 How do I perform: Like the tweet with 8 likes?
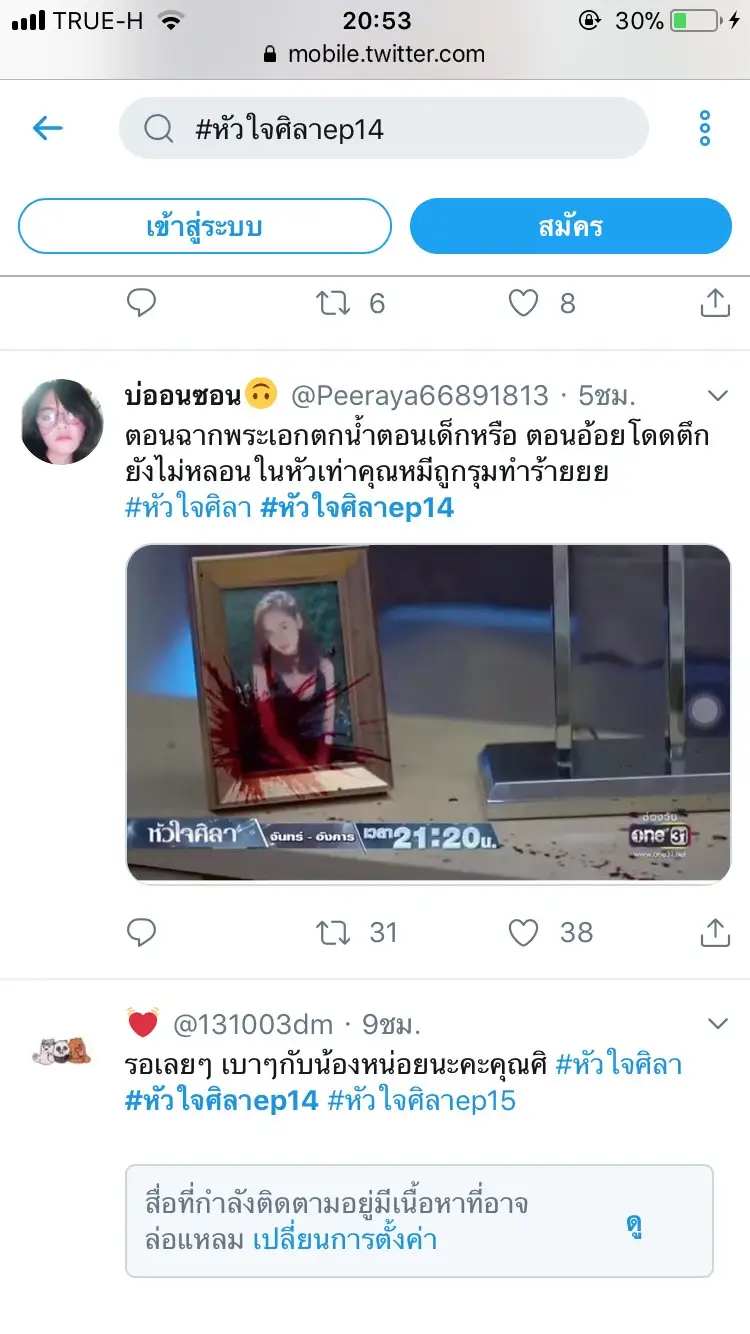pyautogui.click(x=524, y=303)
